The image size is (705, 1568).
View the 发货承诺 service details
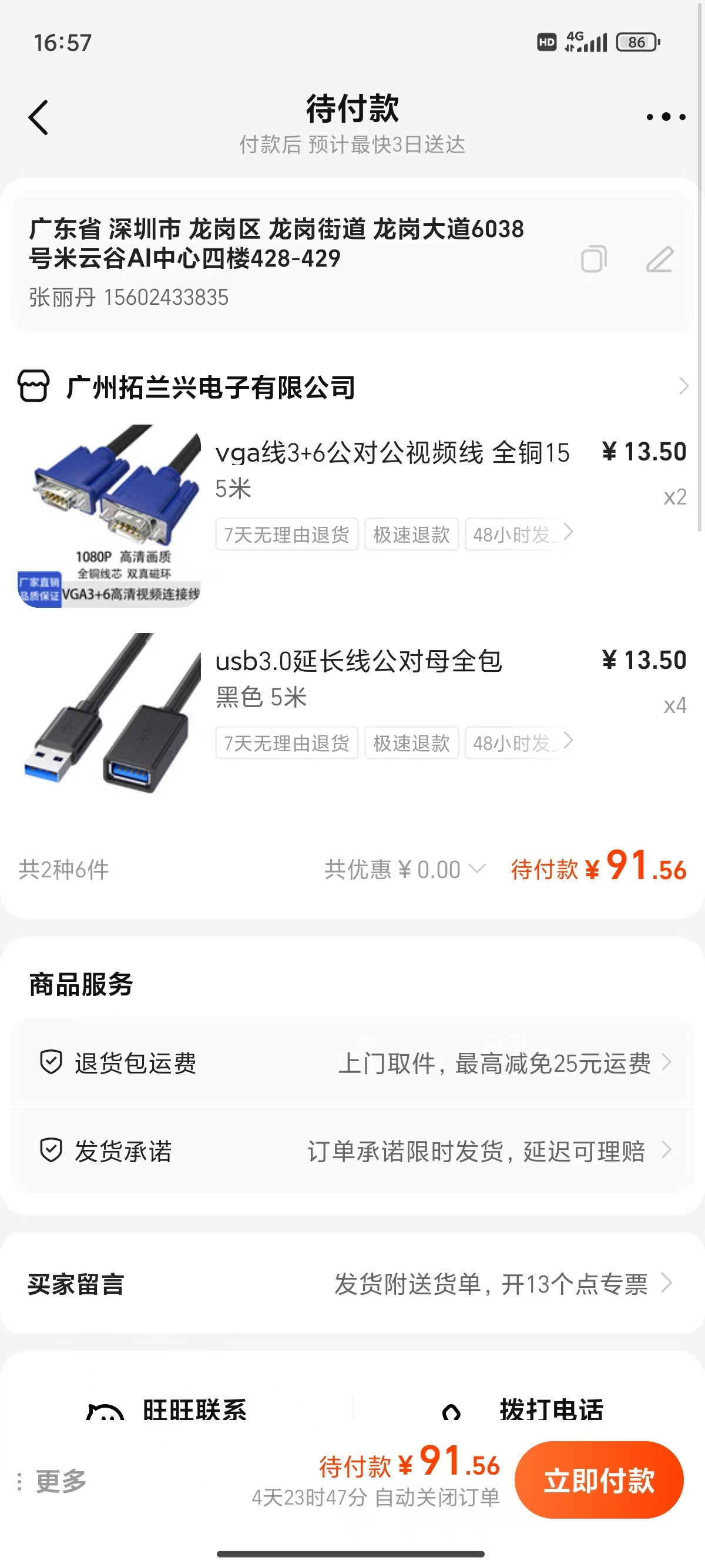tap(353, 1151)
